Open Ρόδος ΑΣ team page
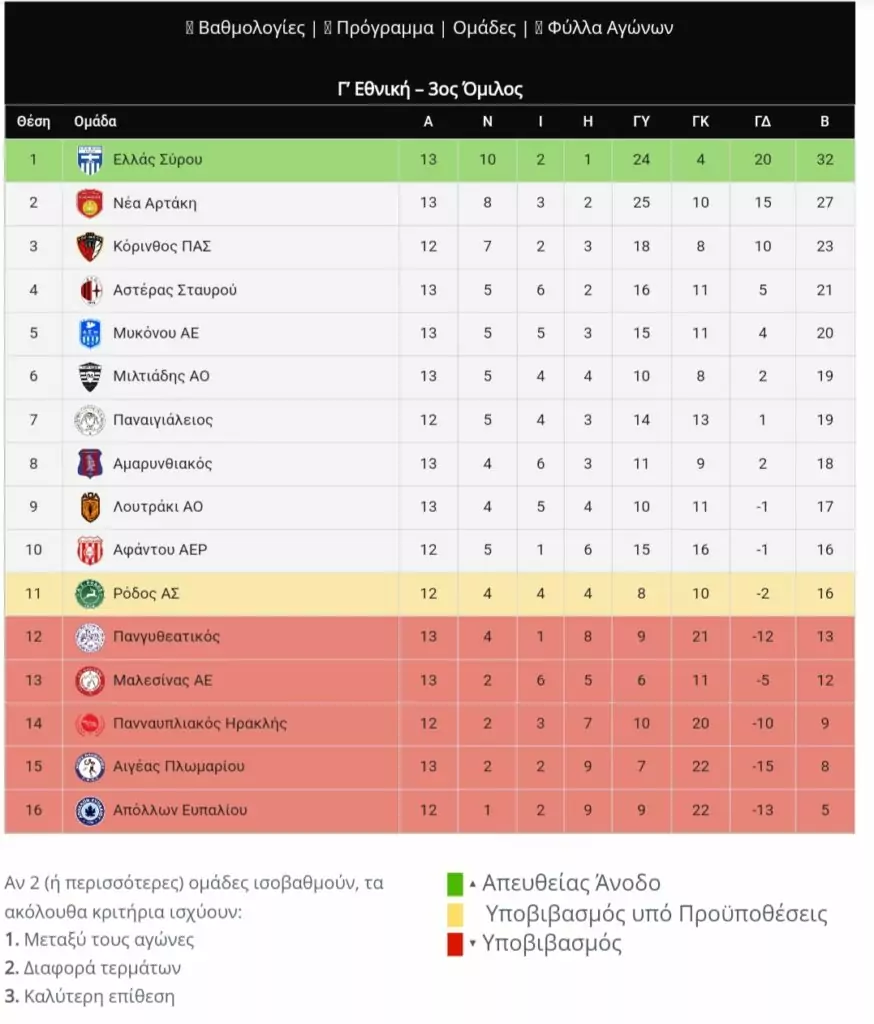 tap(146, 593)
